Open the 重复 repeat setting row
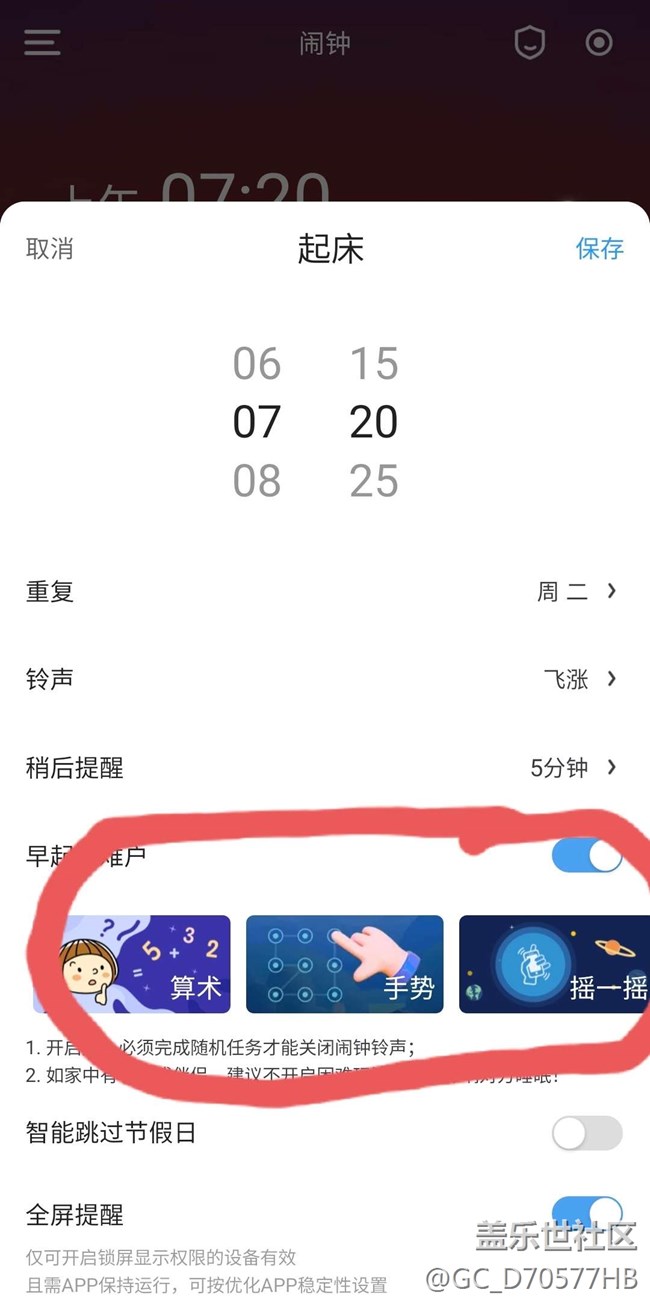The image size is (650, 1313). point(324,592)
